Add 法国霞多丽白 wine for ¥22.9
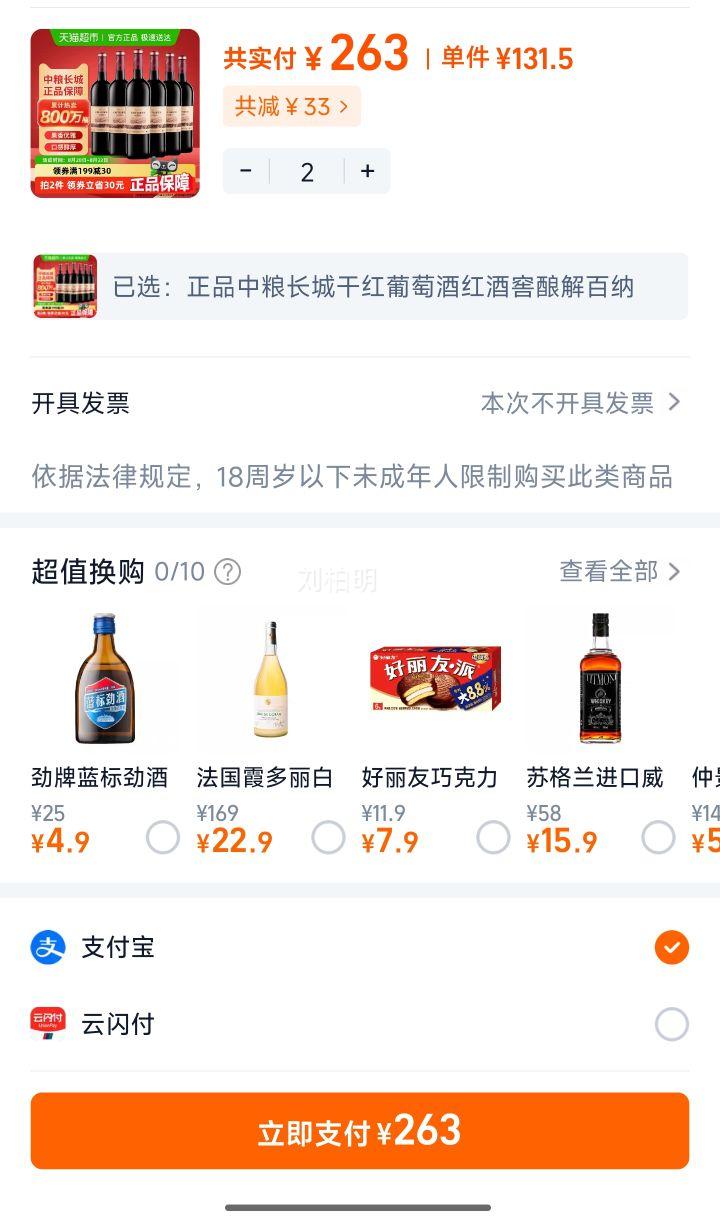This screenshot has height=1224, width=720. tap(328, 837)
